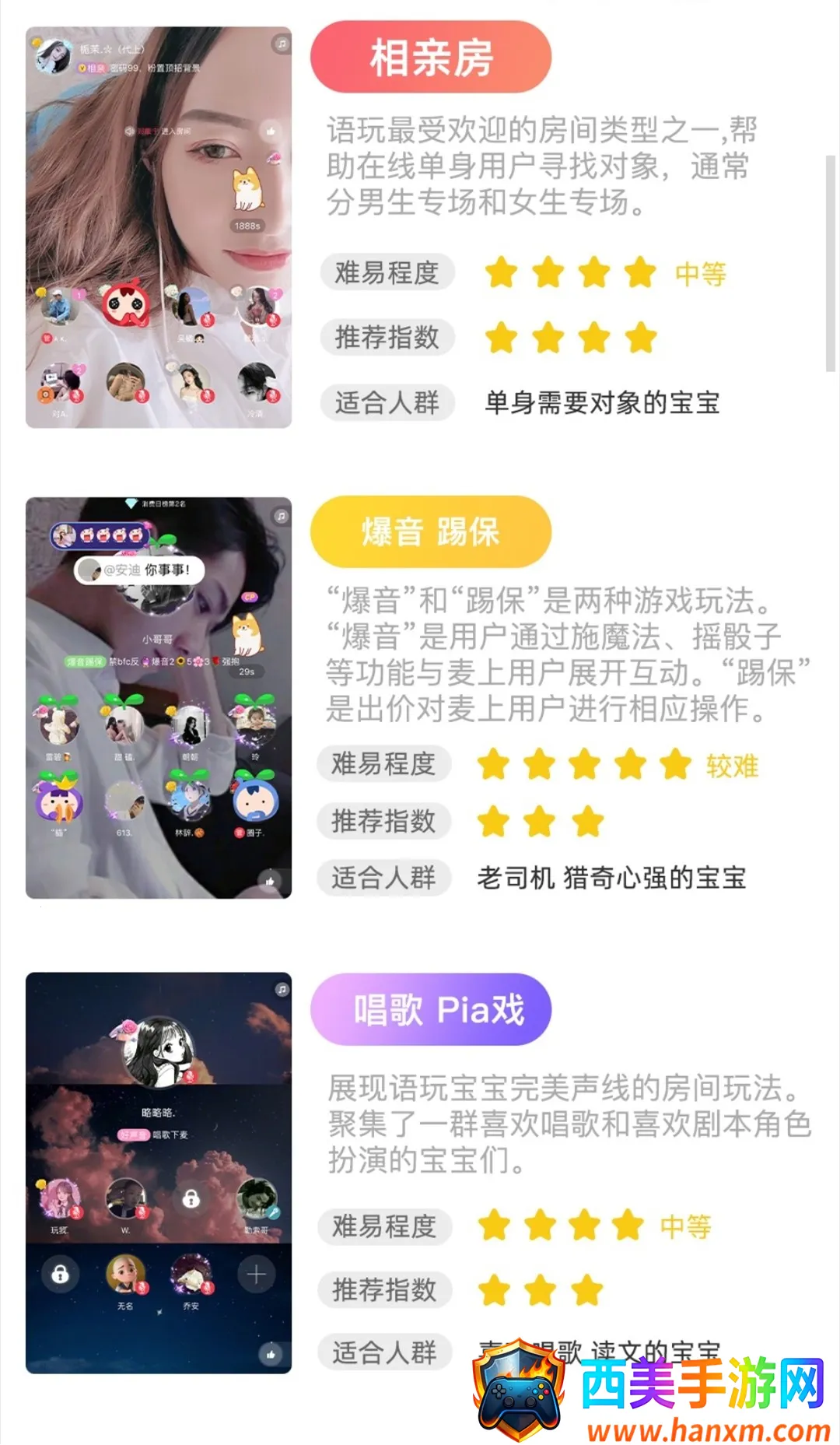Select the fifth star of 爆音踢保 difficulty rating
The width and height of the screenshot is (840, 1445).
[675, 763]
